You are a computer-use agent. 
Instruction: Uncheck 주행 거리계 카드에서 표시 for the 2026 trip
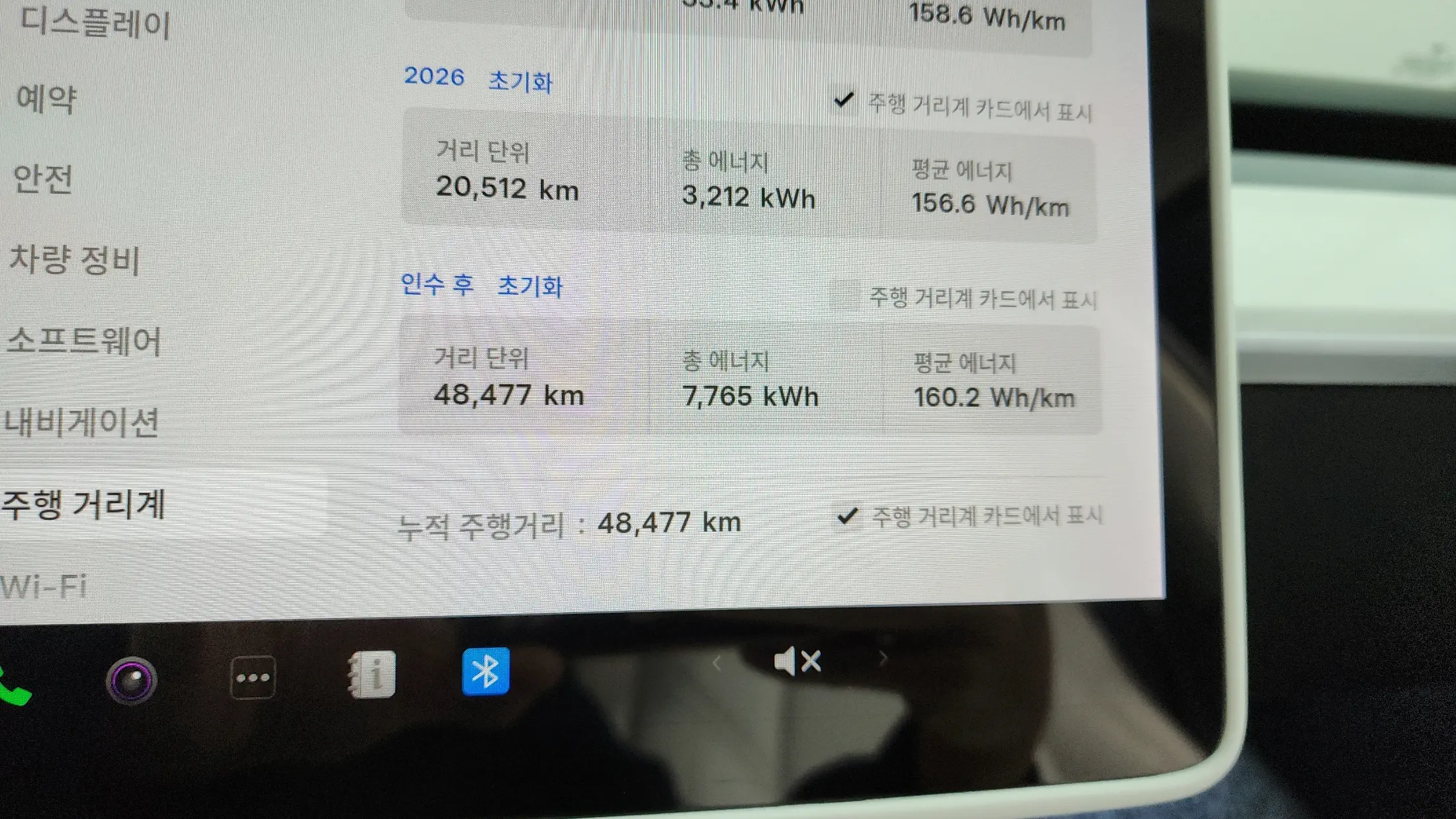[x=844, y=101]
